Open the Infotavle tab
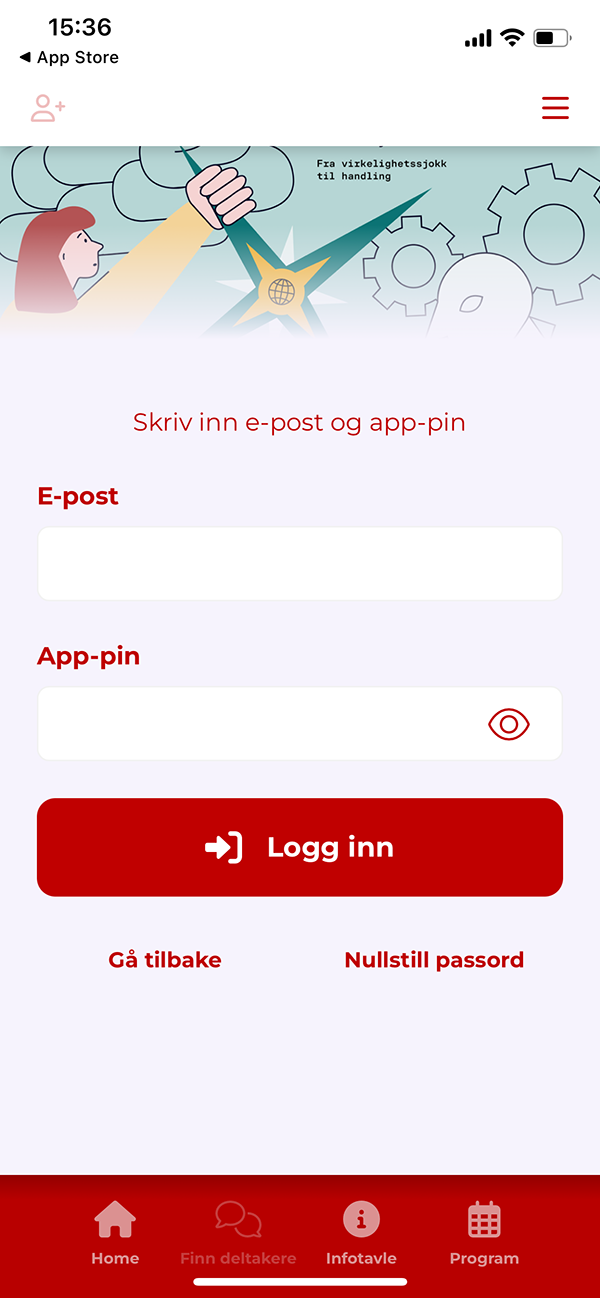Image resolution: width=600 pixels, height=1298 pixels. [361, 1233]
